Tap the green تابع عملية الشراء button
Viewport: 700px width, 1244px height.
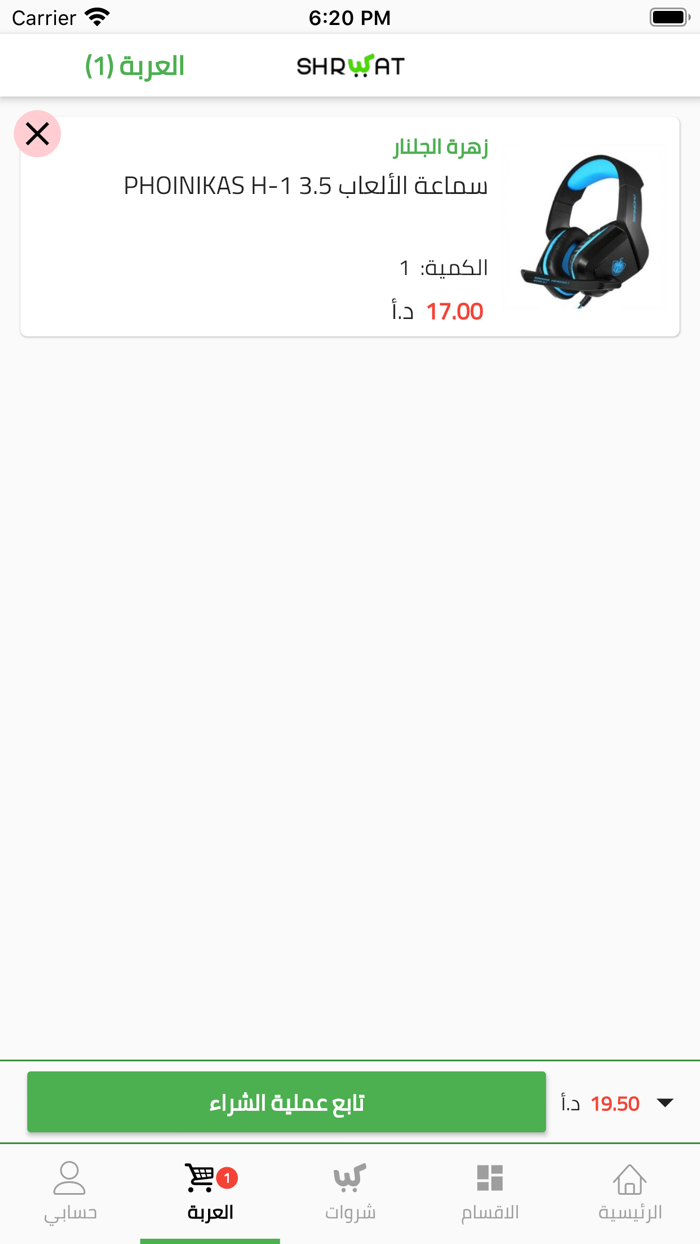[286, 1102]
